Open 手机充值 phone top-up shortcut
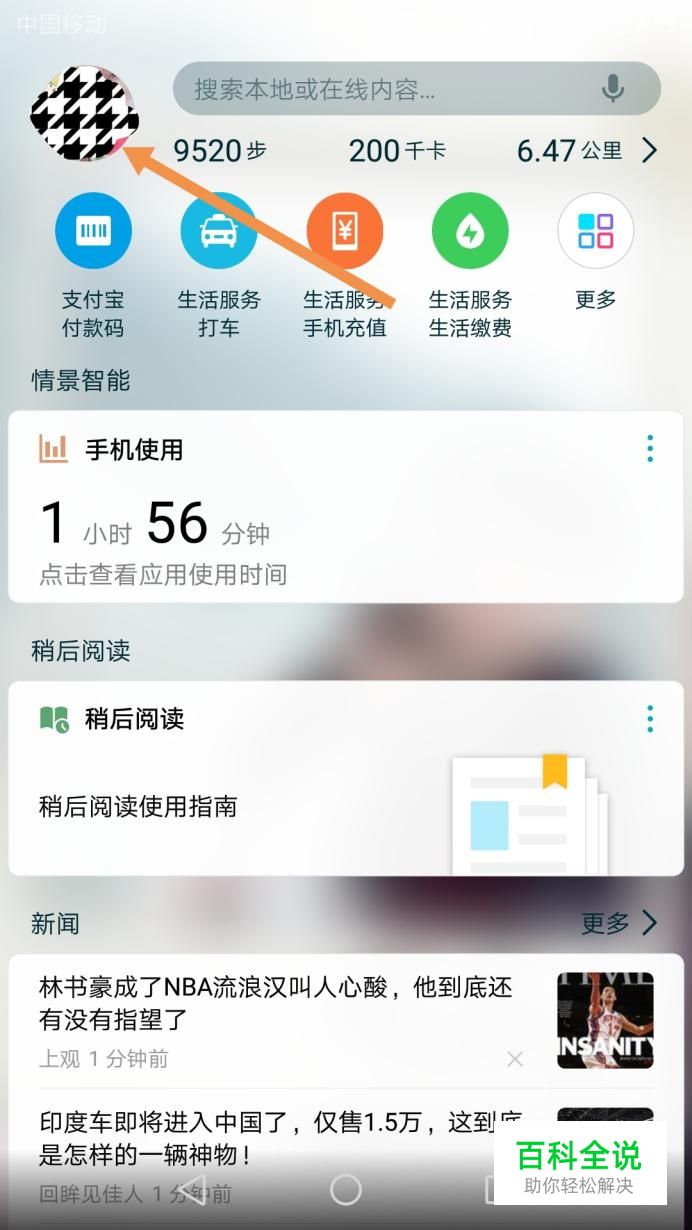 point(344,232)
